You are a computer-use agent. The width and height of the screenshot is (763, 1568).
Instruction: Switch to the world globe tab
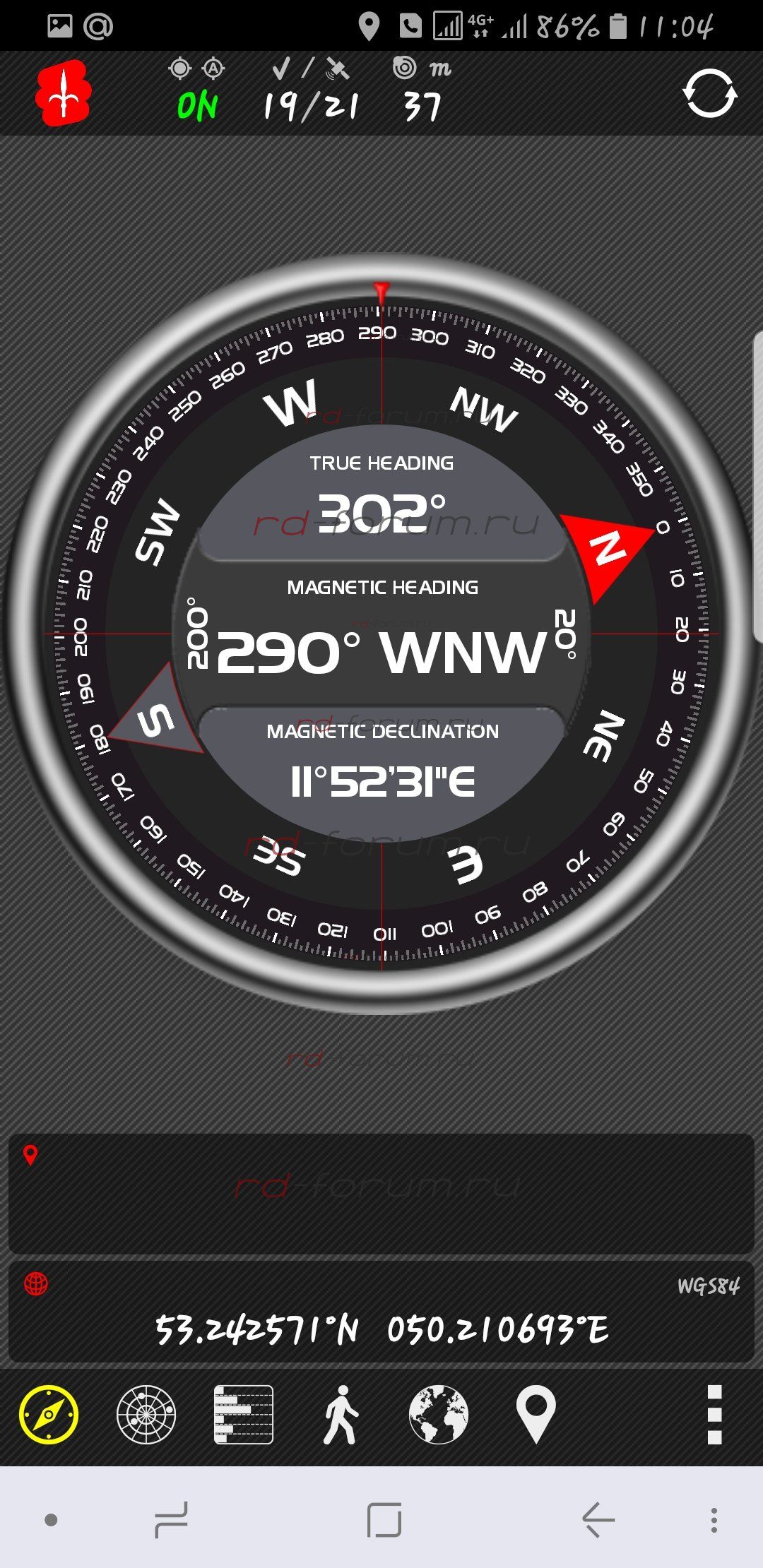(438, 1415)
